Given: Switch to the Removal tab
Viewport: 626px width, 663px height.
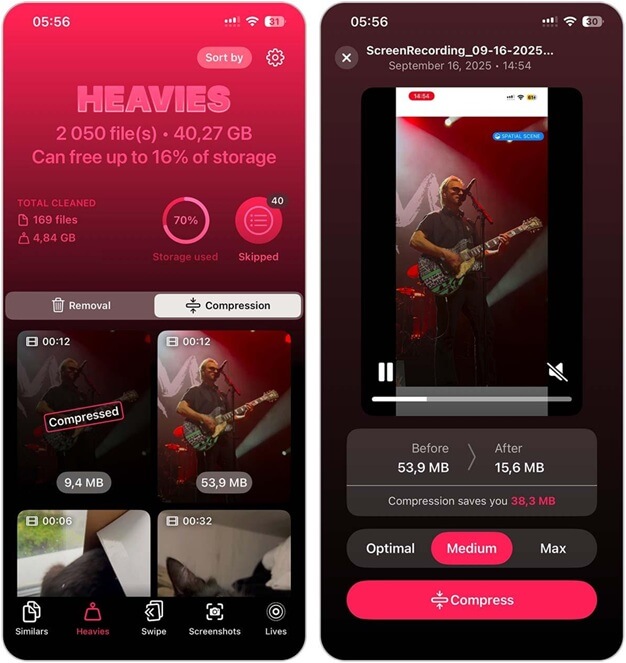Looking at the screenshot, I should [x=81, y=306].
